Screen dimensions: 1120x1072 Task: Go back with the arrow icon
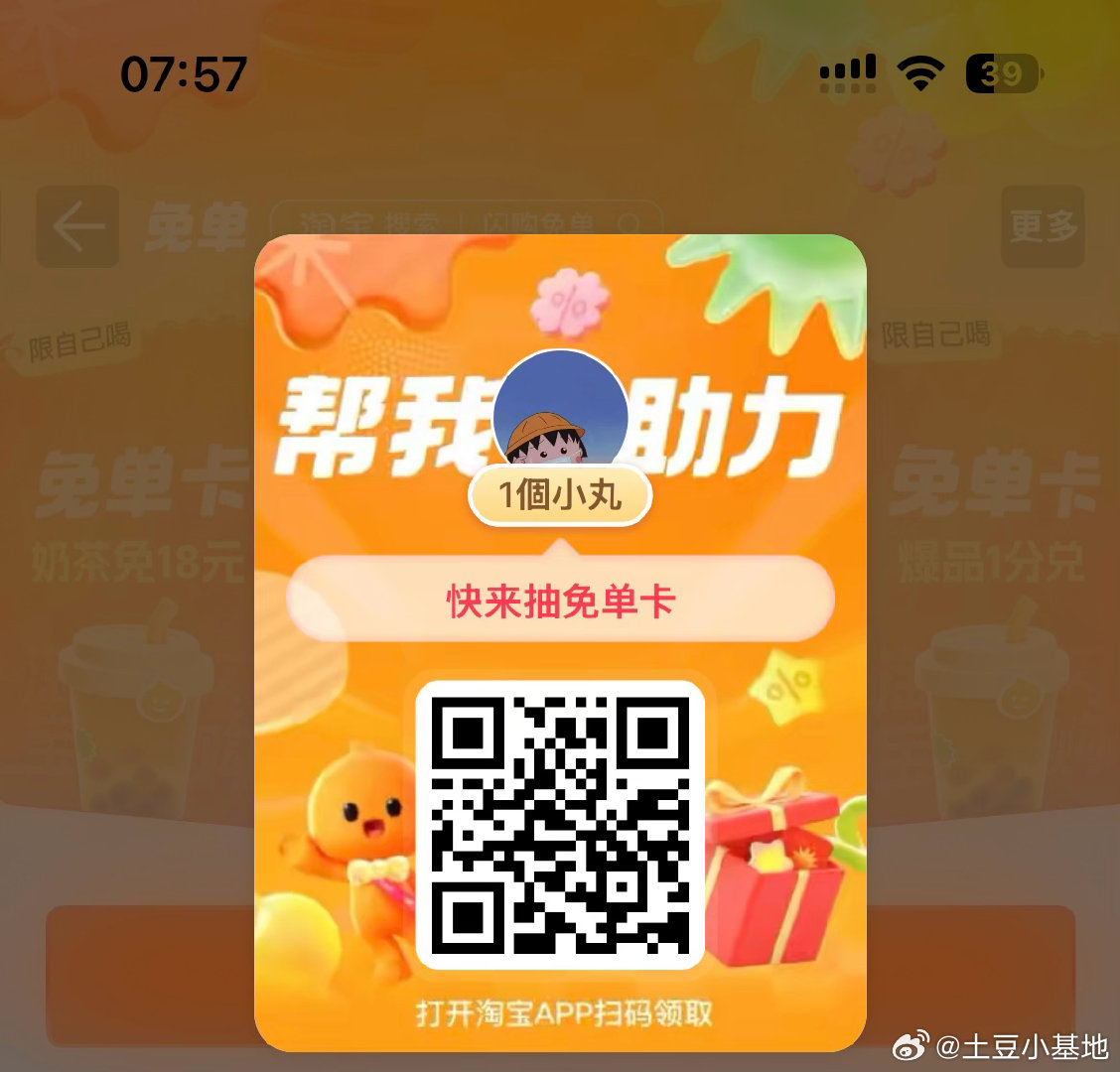pos(77,226)
